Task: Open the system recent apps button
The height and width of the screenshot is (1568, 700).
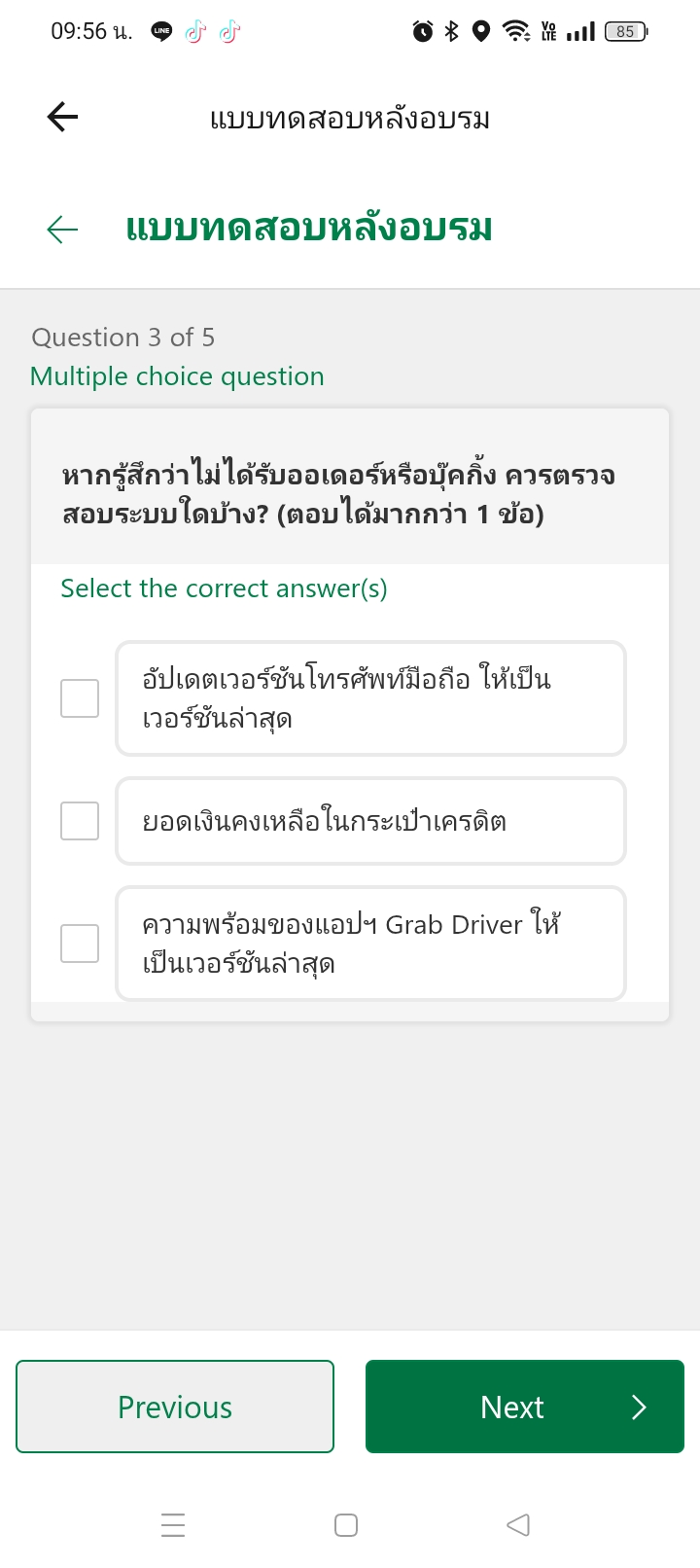Action: pos(173,1524)
